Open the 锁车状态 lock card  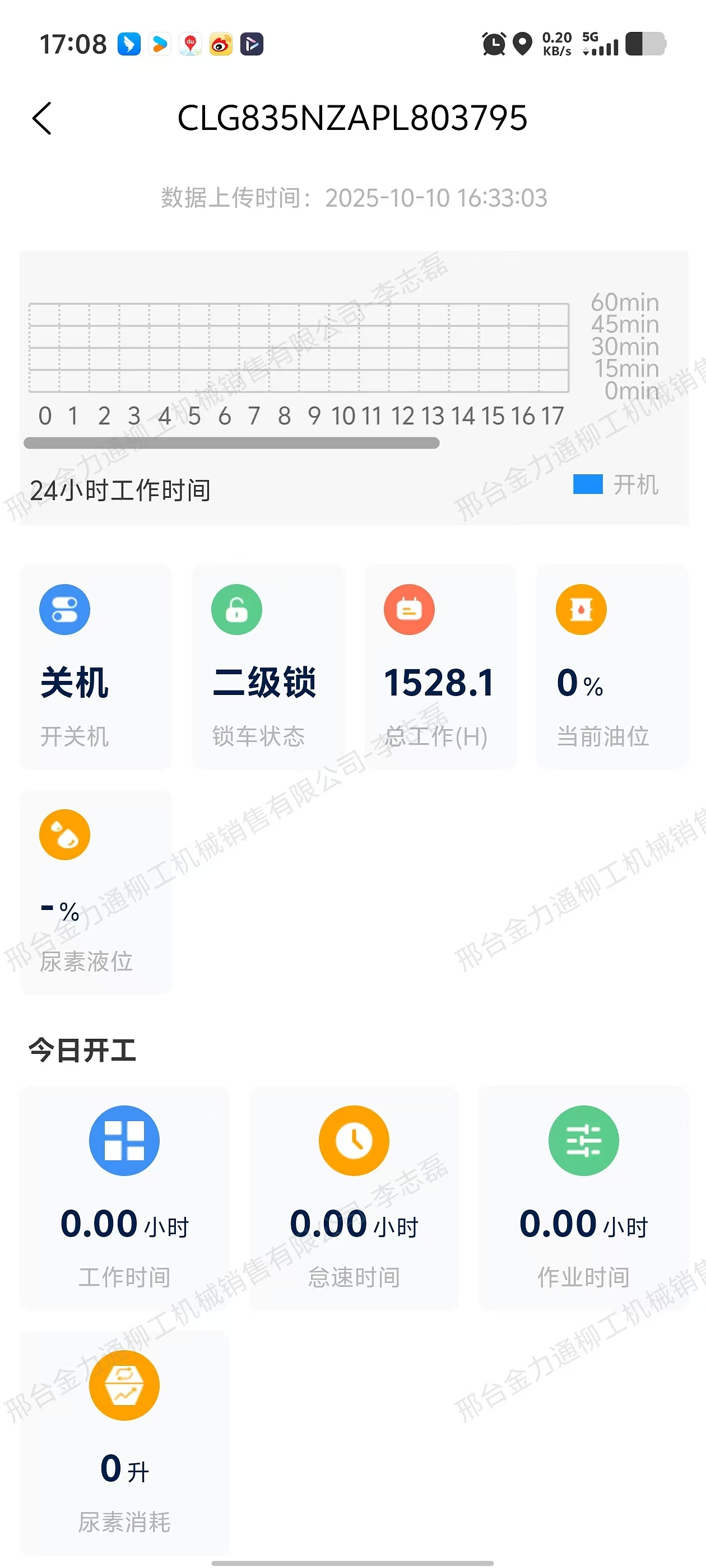pos(268,667)
